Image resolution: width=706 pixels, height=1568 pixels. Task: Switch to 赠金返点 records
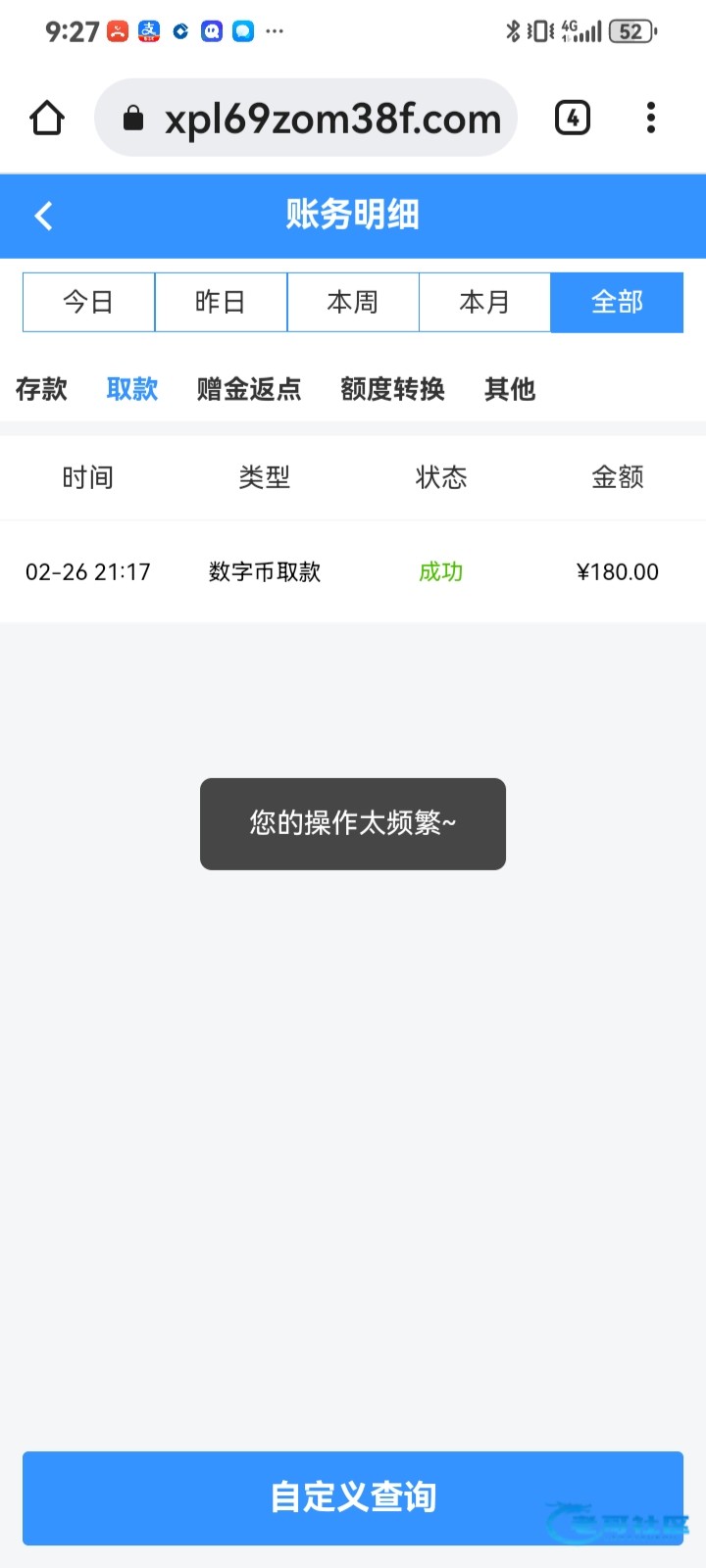point(249,389)
